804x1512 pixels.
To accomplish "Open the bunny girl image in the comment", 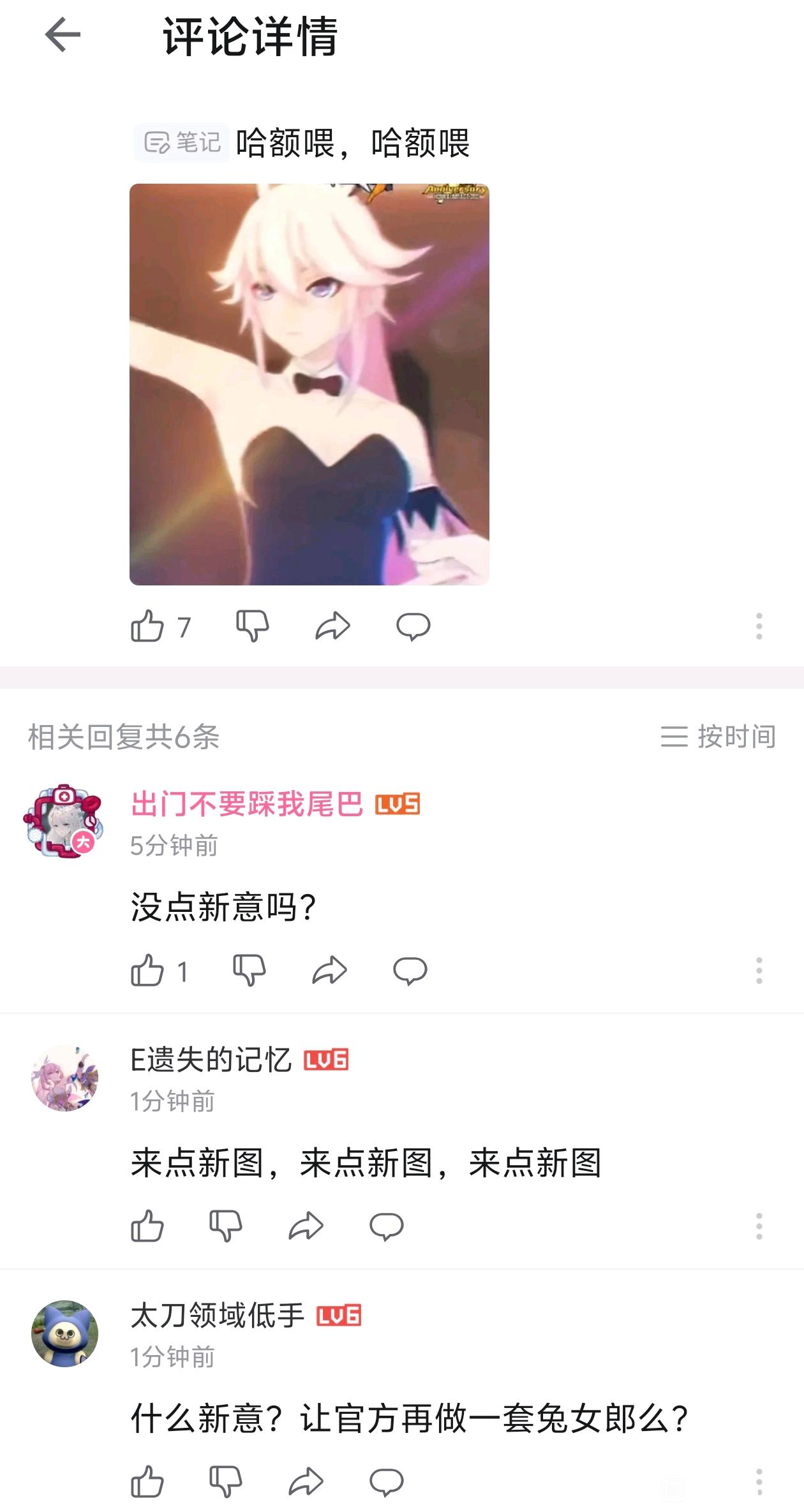I will click(x=309, y=384).
